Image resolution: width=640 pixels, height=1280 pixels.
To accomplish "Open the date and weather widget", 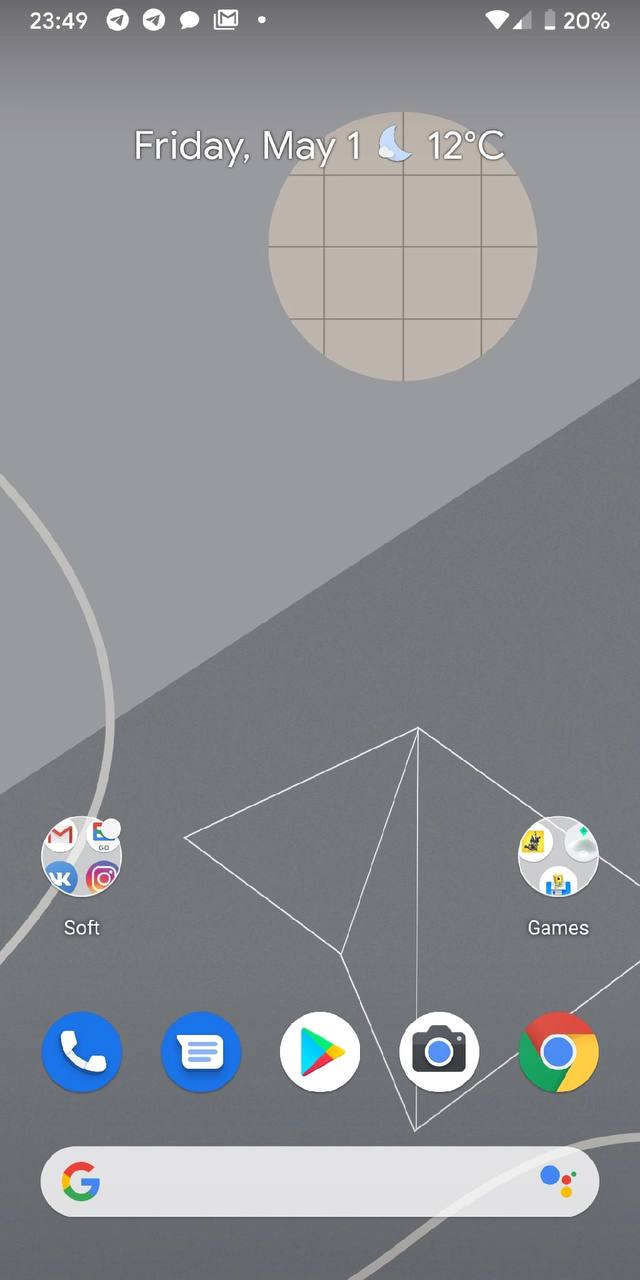I will point(319,146).
